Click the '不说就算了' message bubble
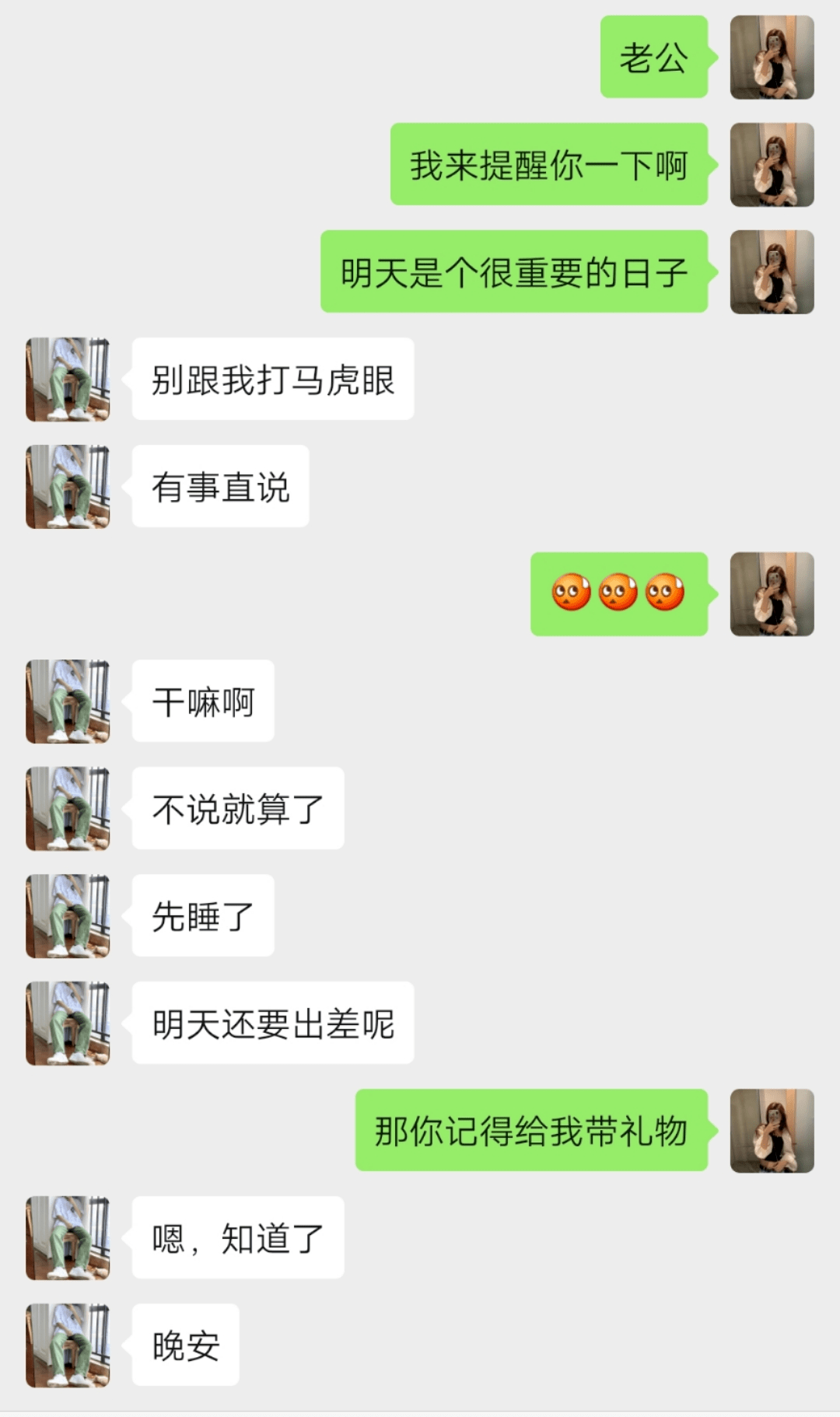840x1417 pixels. [239, 809]
